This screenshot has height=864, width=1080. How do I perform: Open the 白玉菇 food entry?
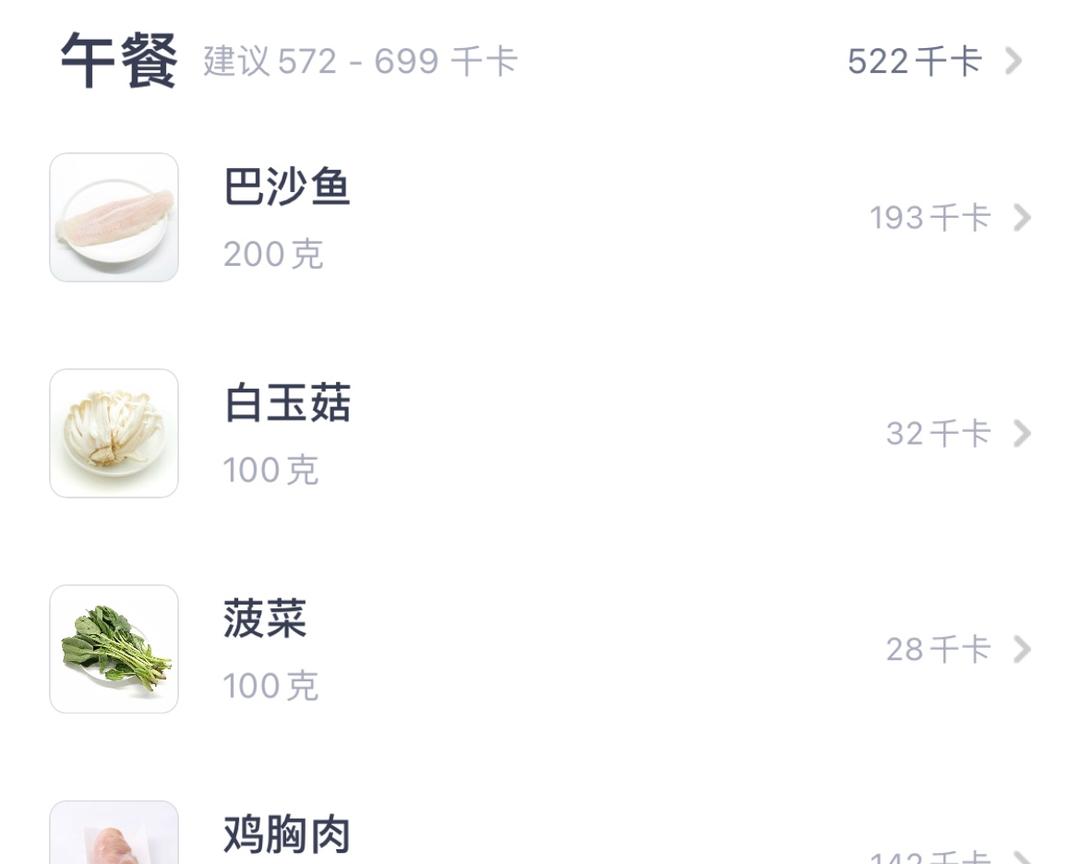pos(540,434)
